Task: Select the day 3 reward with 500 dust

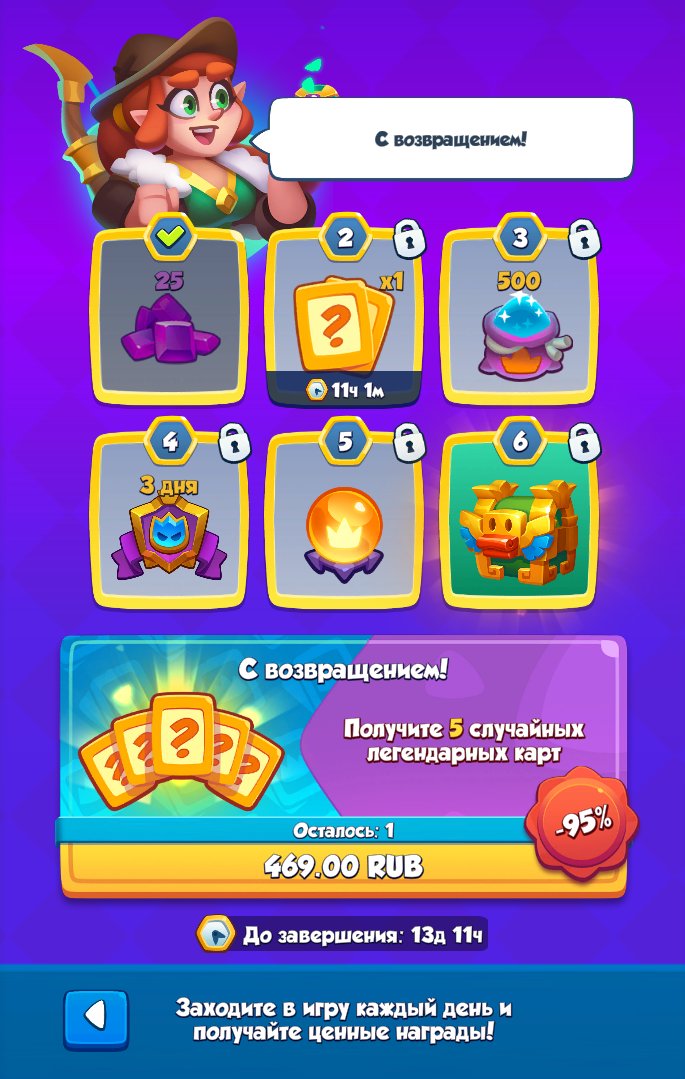Action: pos(519,315)
